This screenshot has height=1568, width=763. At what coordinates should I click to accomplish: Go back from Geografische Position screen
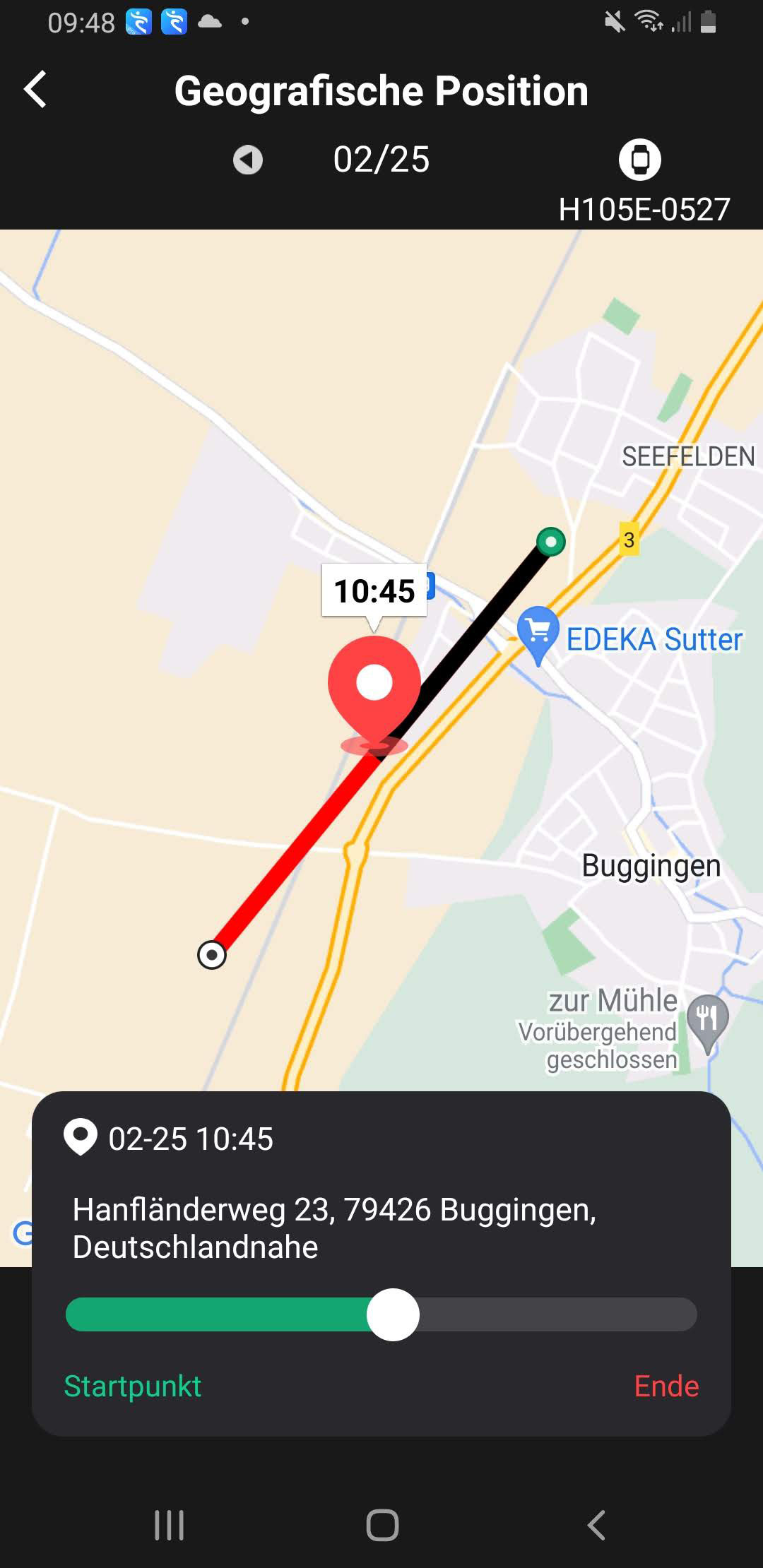pyautogui.click(x=35, y=90)
